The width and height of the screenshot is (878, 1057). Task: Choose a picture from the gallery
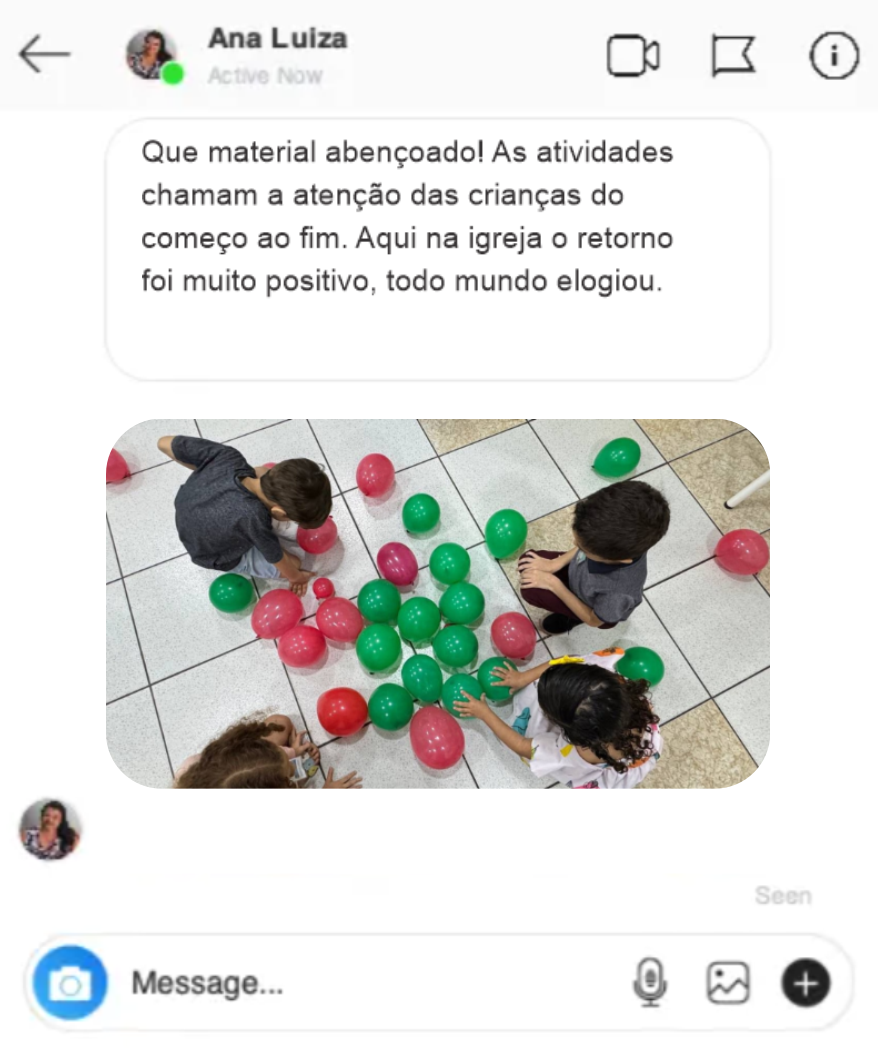pyautogui.click(x=728, y=983)
